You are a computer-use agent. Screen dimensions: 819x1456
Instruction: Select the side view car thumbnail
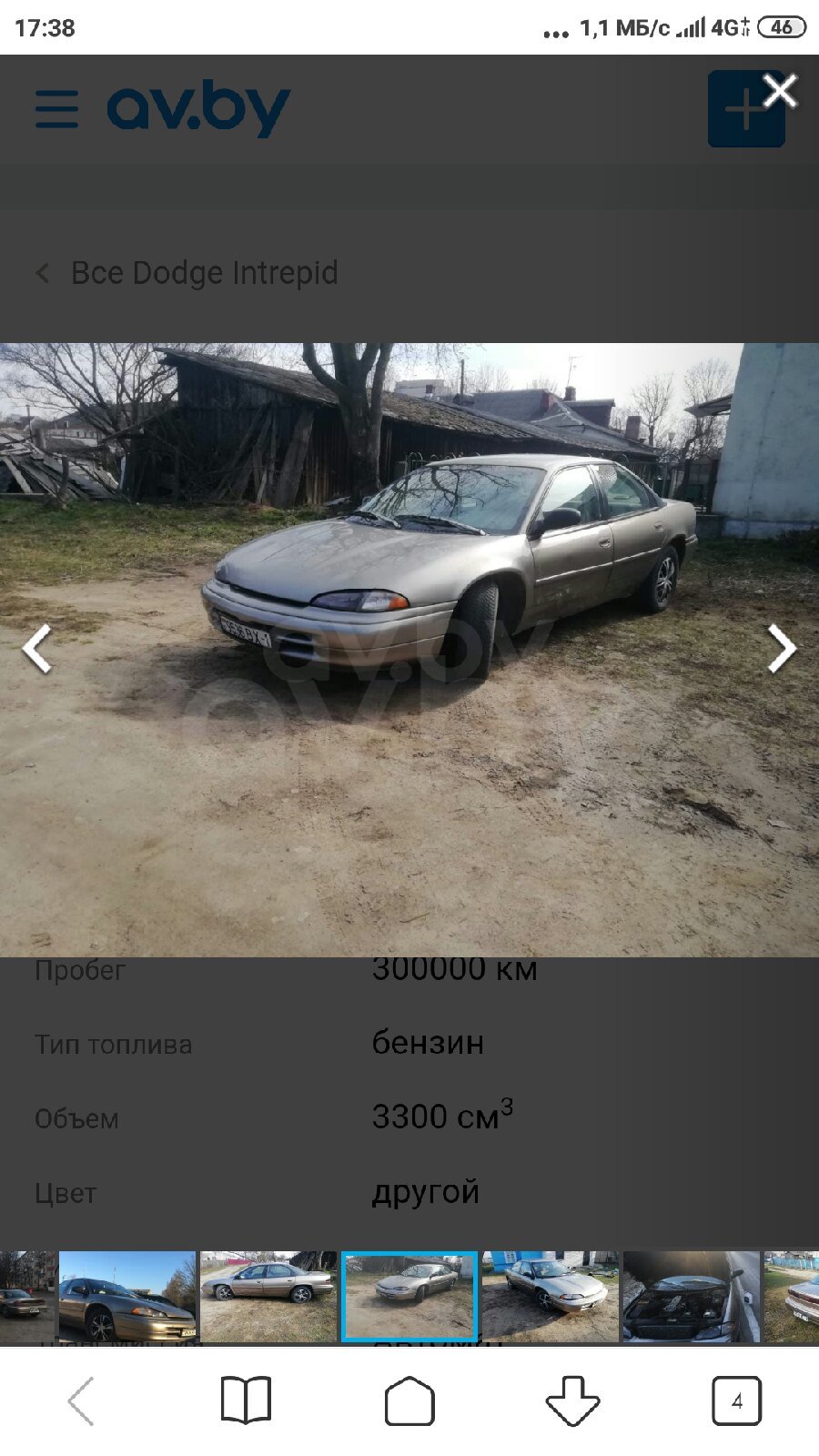click(x=268, y=1297)
